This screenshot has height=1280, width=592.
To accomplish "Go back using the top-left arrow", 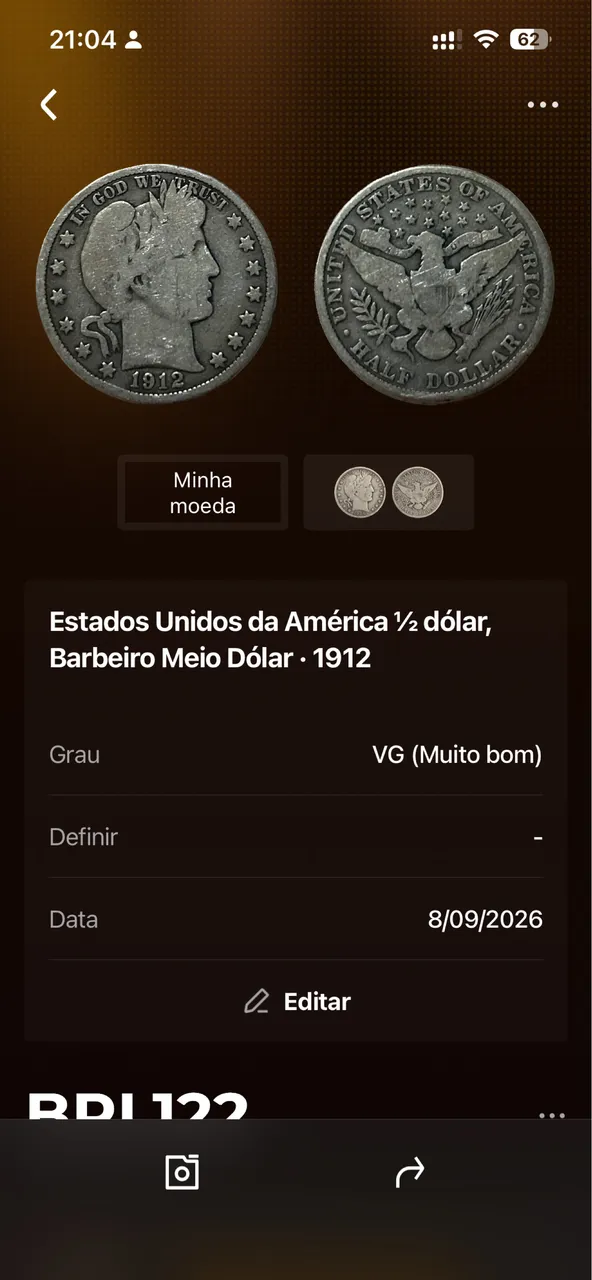I will point(49,104).
